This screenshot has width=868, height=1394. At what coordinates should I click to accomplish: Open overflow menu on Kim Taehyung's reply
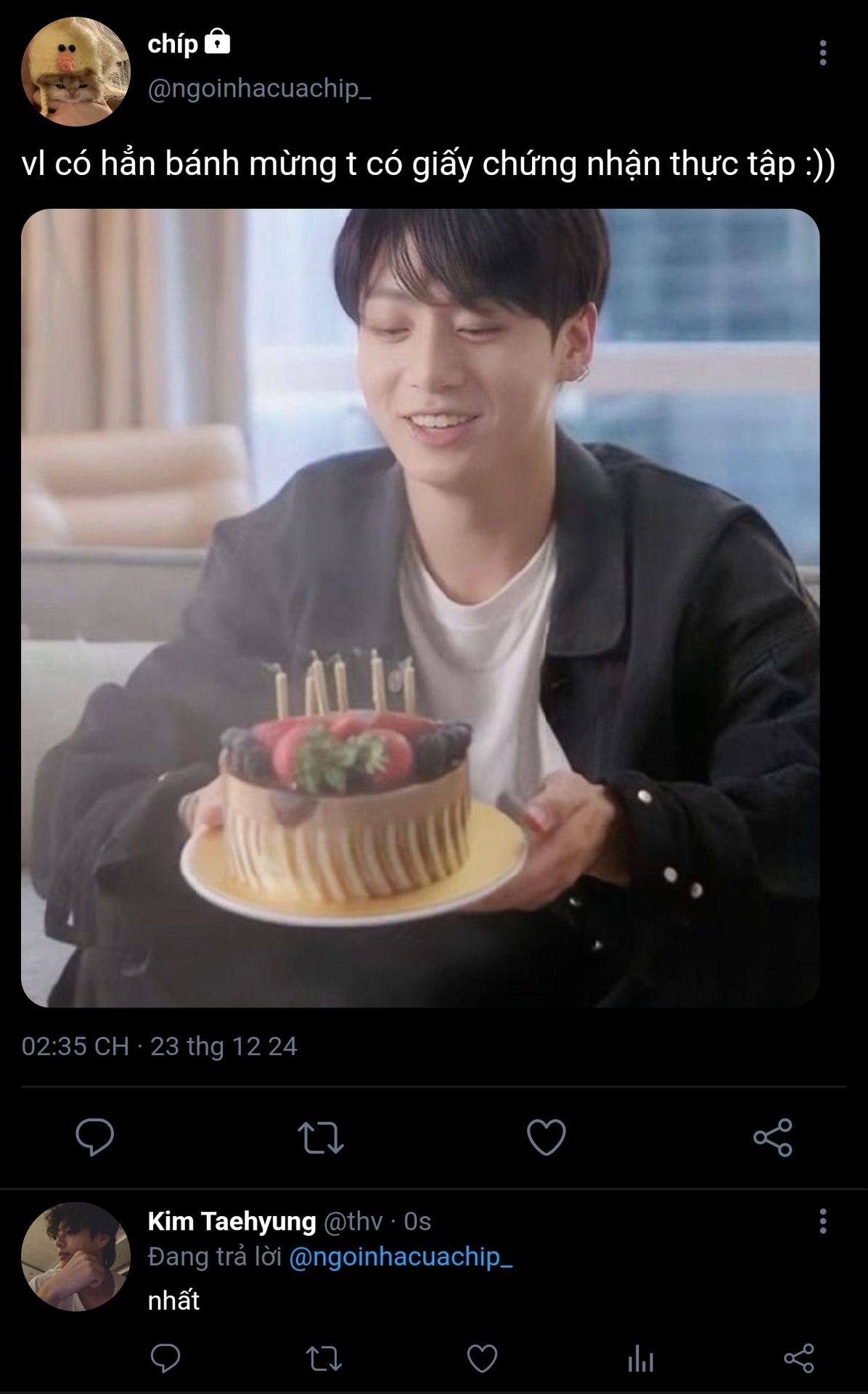coord(822,1221)
